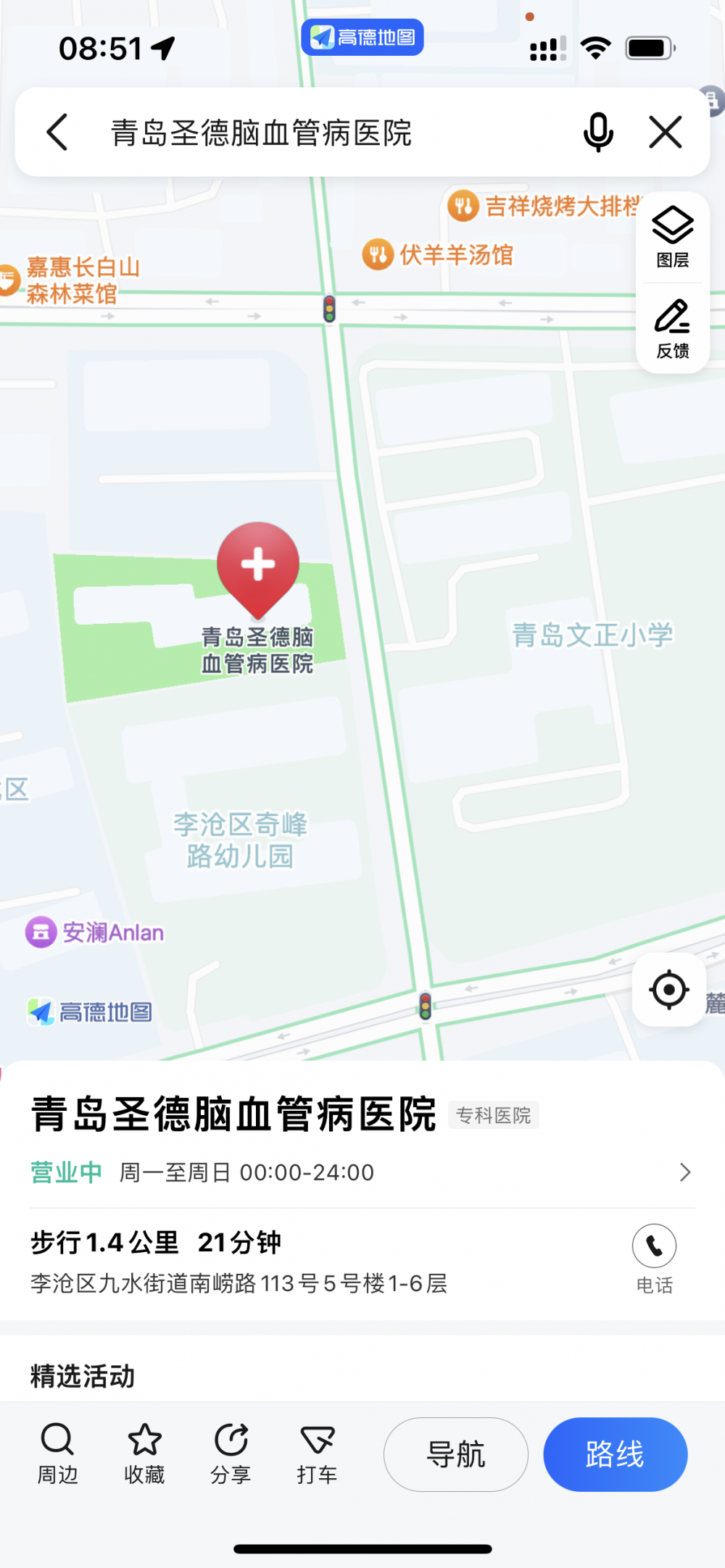Return to previous app via 高德地图 pill
Viewport: 725px width, 1568px height.
362,37
